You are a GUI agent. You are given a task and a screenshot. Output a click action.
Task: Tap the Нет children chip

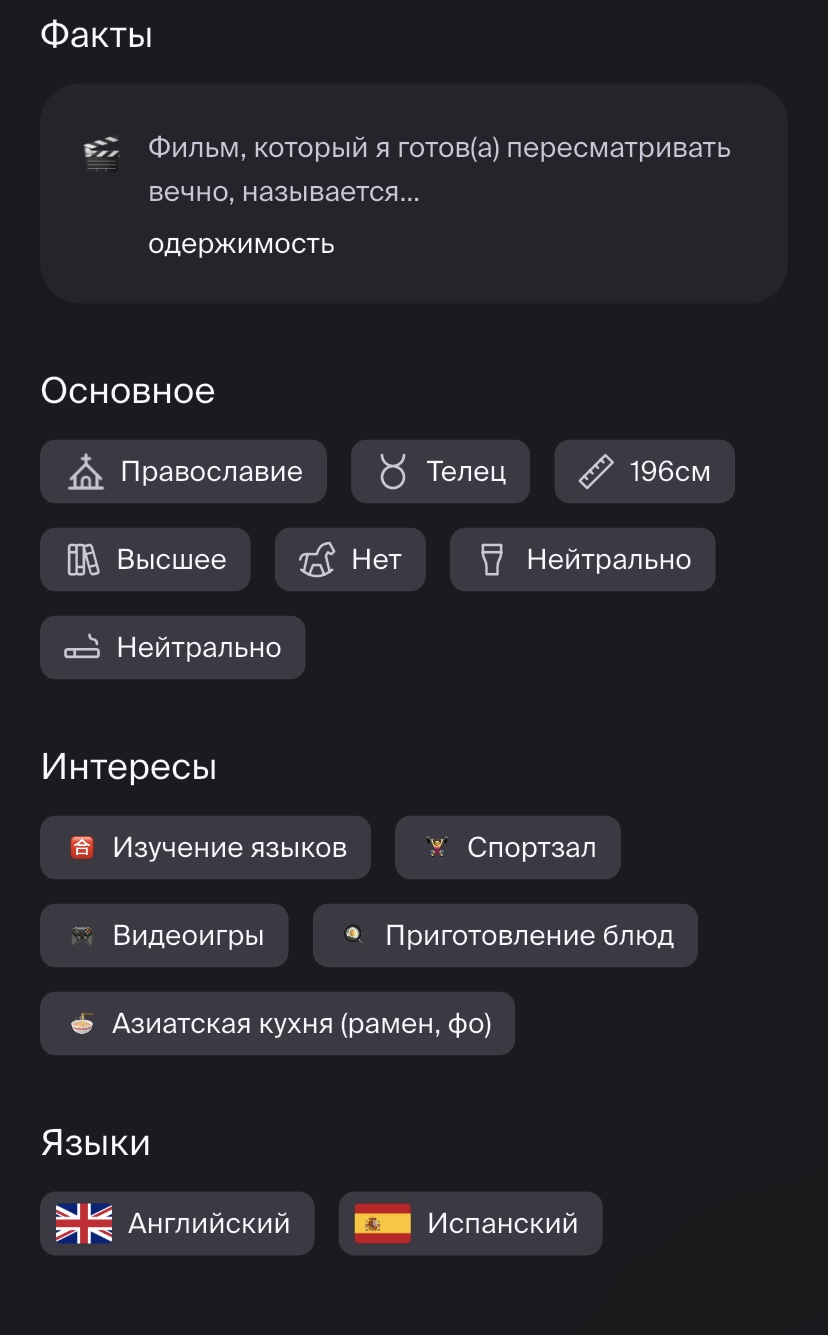click(350, 559)
